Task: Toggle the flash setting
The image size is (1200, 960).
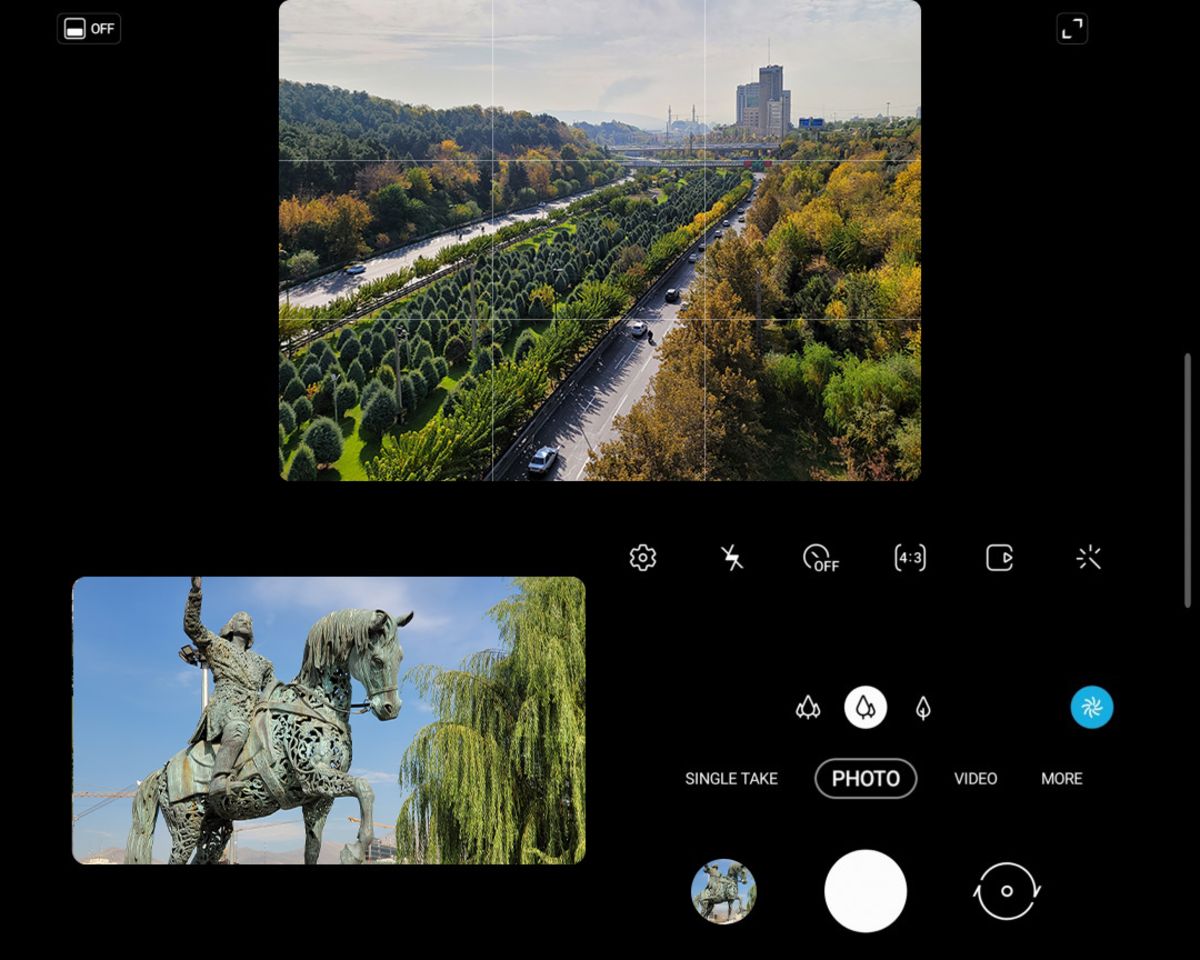Action: 732,558
